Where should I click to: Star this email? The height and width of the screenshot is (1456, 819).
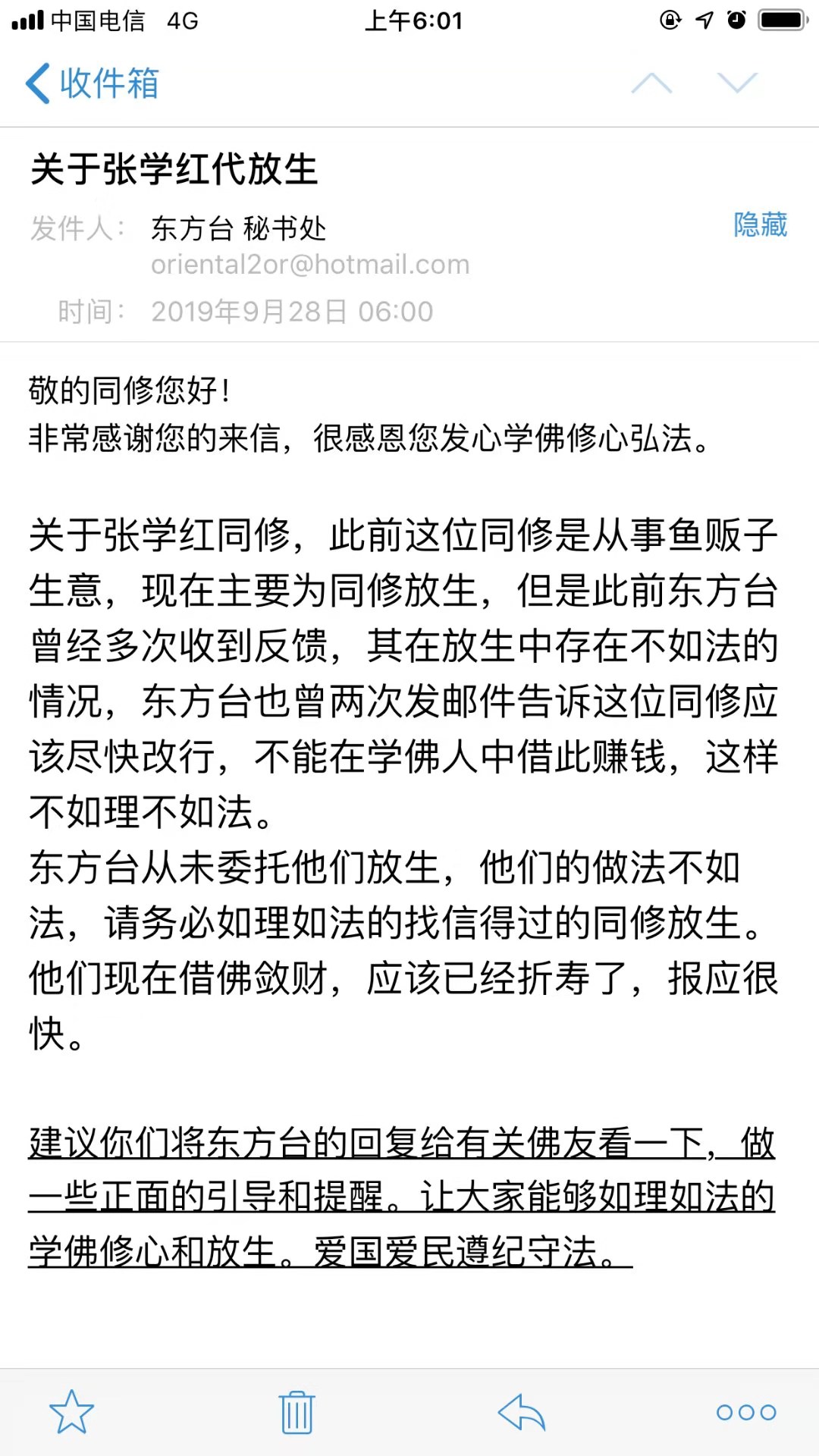point(71,1412)
